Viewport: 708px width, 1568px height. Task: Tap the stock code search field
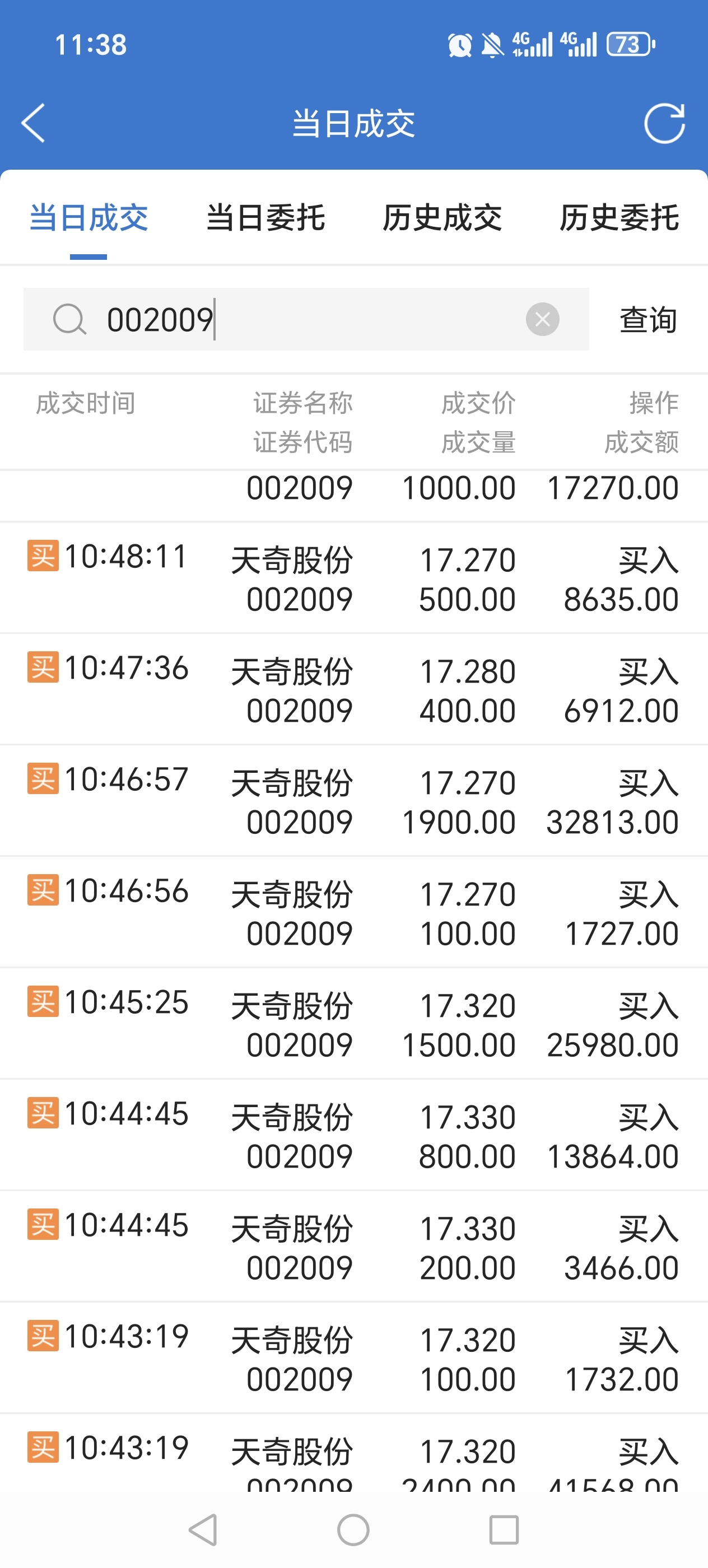click(x=306, y=319)
